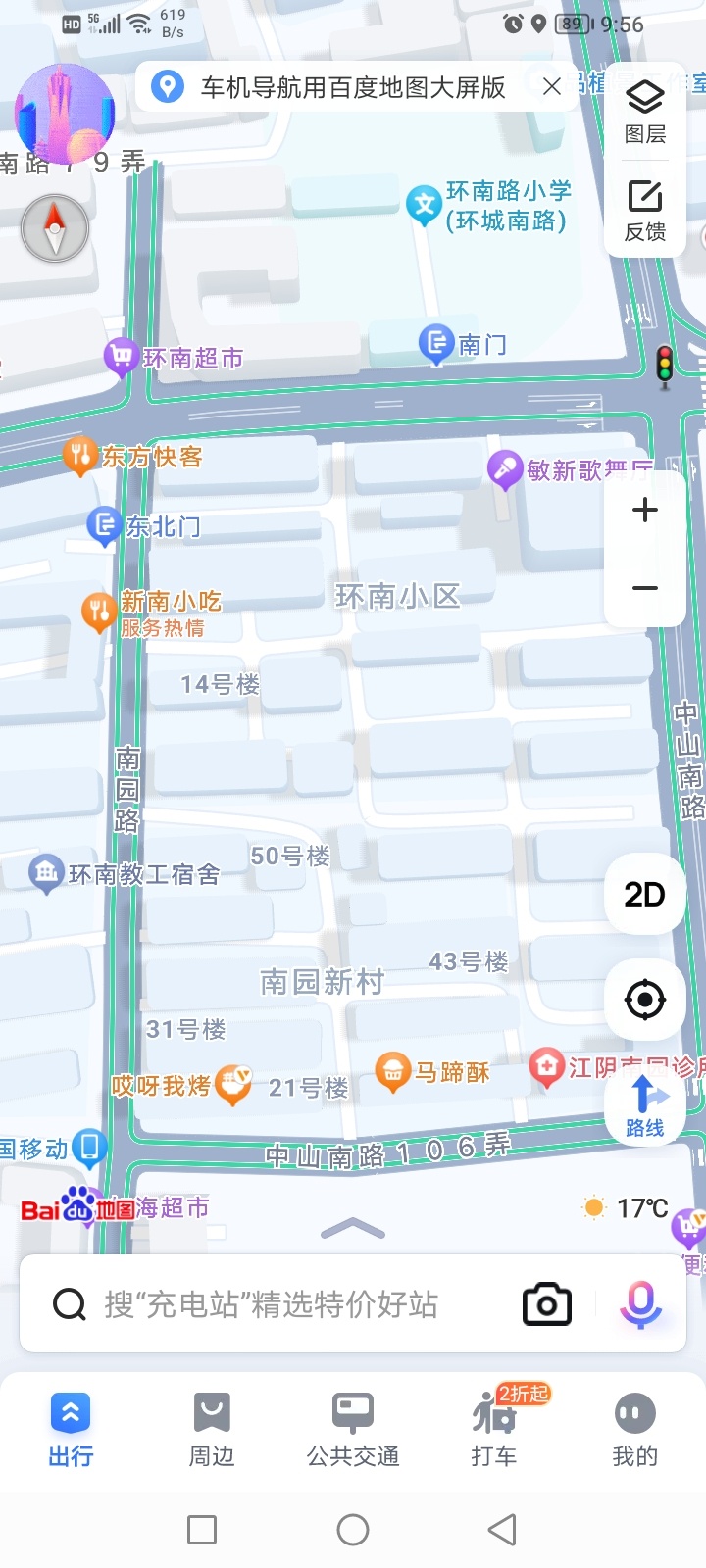The height and width of the screenshot is (1568, 706).
Task: Go to the 我的 tab
Action: tap(635, 1431)
